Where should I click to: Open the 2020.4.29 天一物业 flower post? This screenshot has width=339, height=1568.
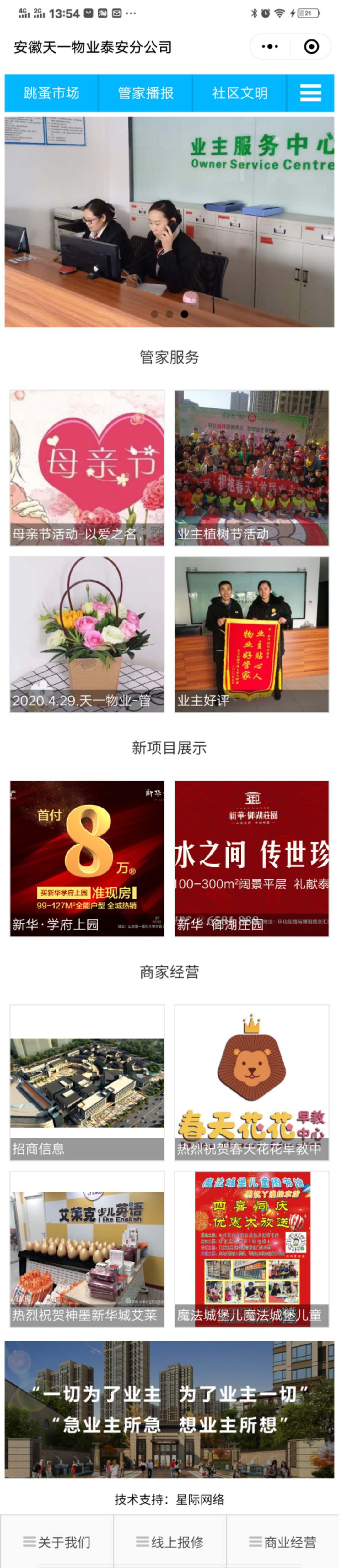point(87,634)
